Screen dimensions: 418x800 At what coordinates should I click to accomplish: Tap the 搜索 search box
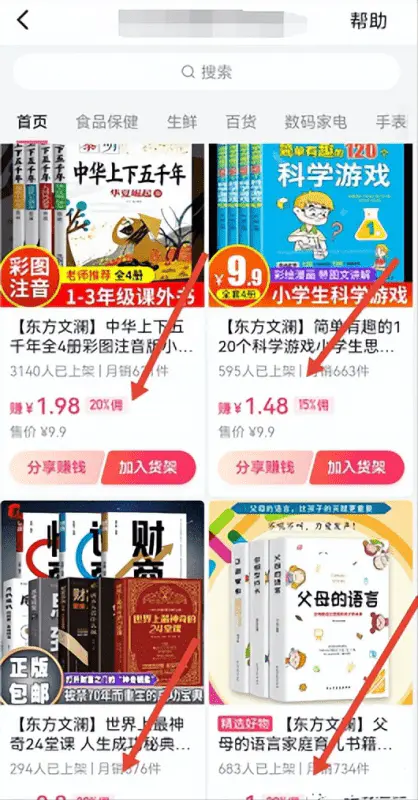pos(209,72)
